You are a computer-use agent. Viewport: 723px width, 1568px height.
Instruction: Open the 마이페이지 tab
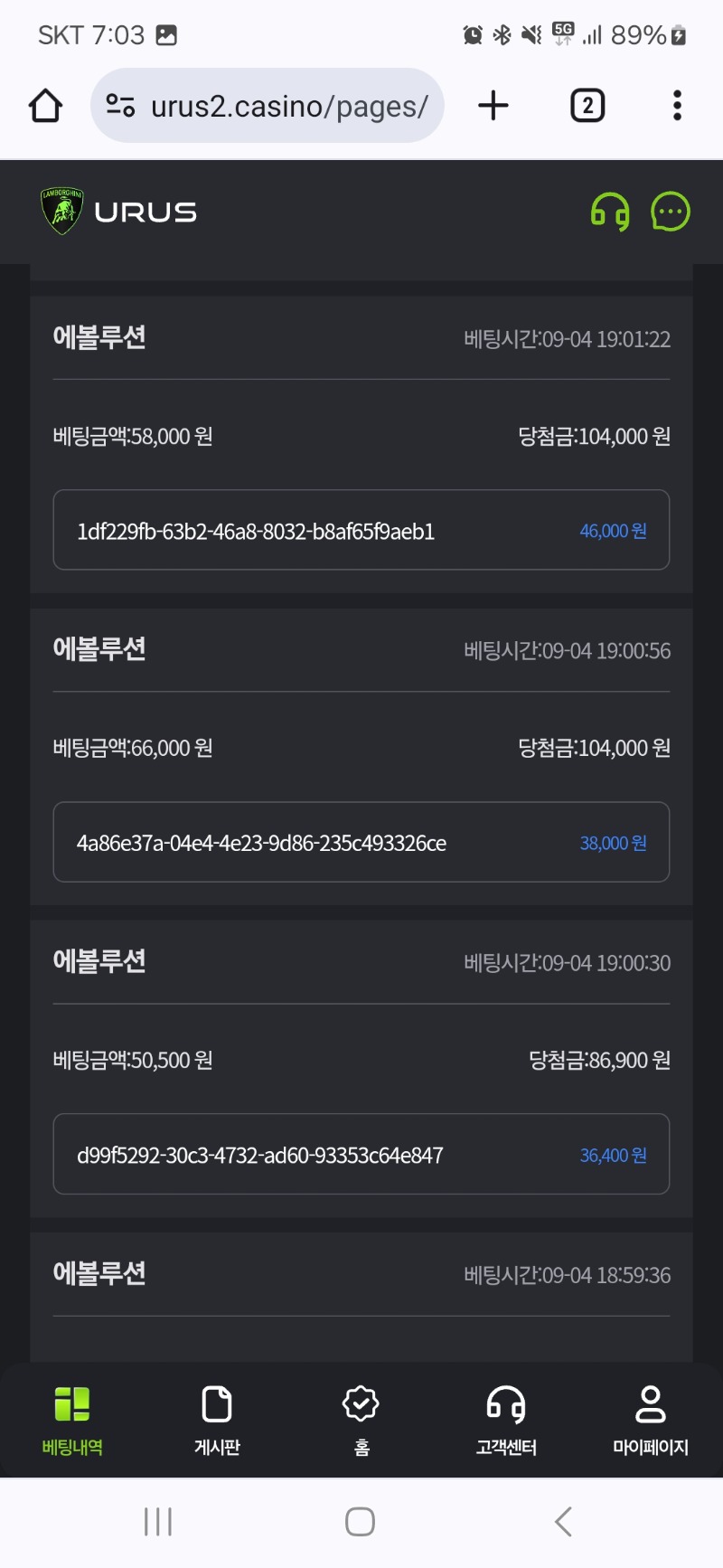pos(651,1421)
